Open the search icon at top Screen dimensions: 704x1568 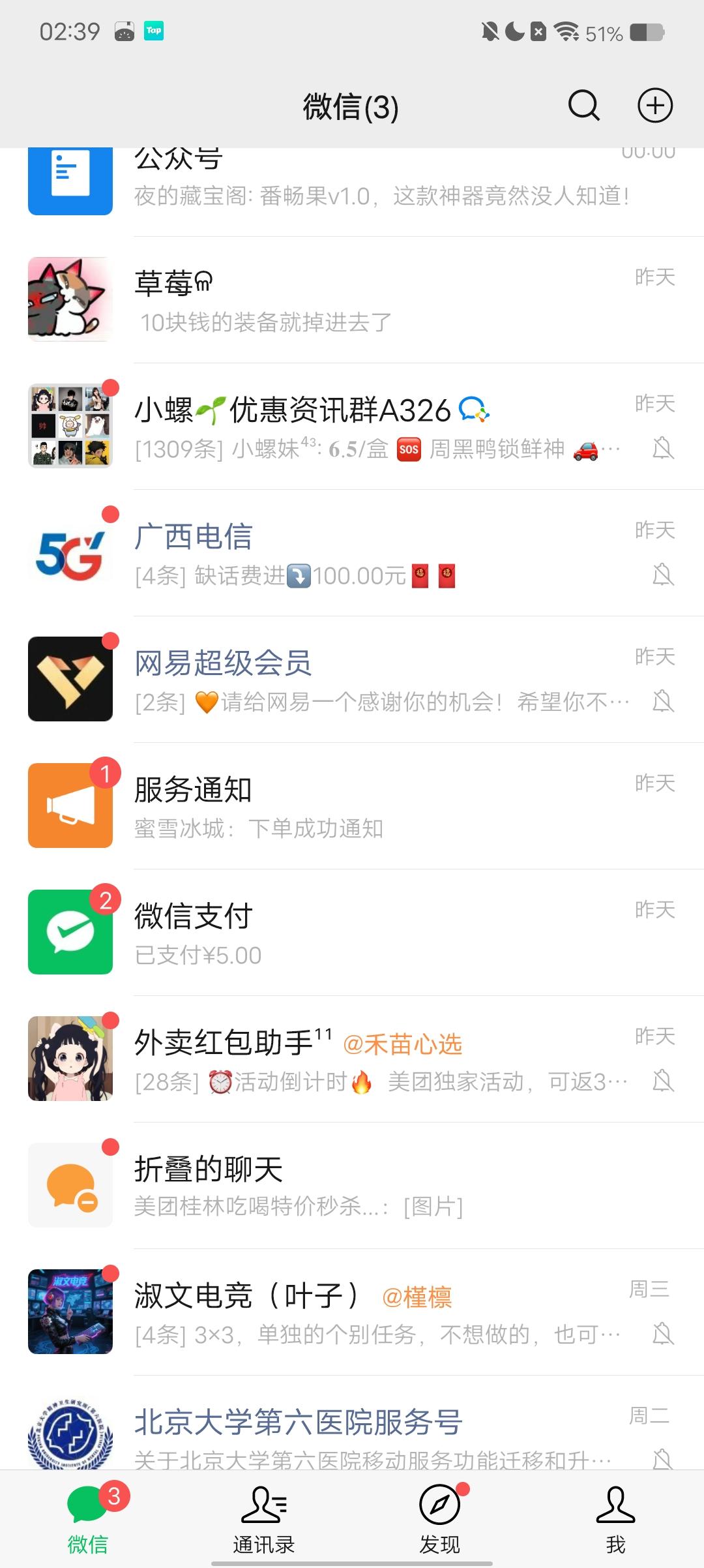point(582,105)
